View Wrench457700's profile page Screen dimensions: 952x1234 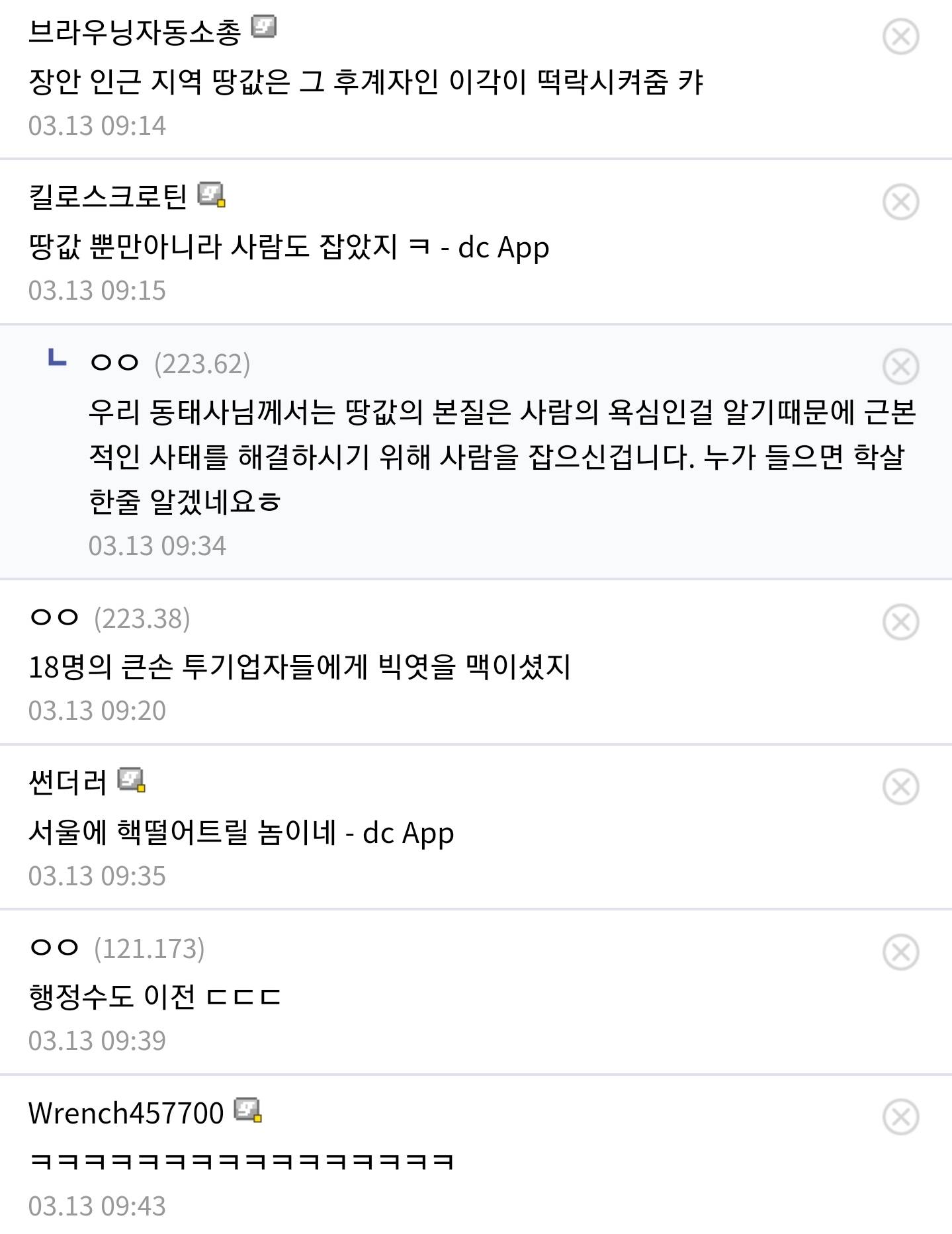[126, 1113]
